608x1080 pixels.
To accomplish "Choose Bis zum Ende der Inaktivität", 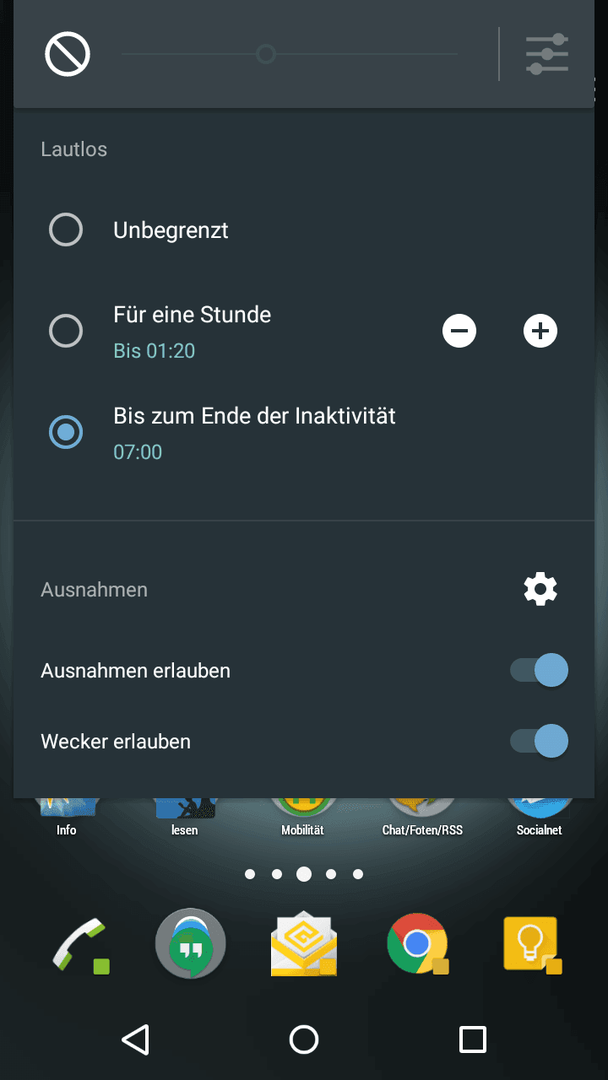I will click(x=66, y=432).
